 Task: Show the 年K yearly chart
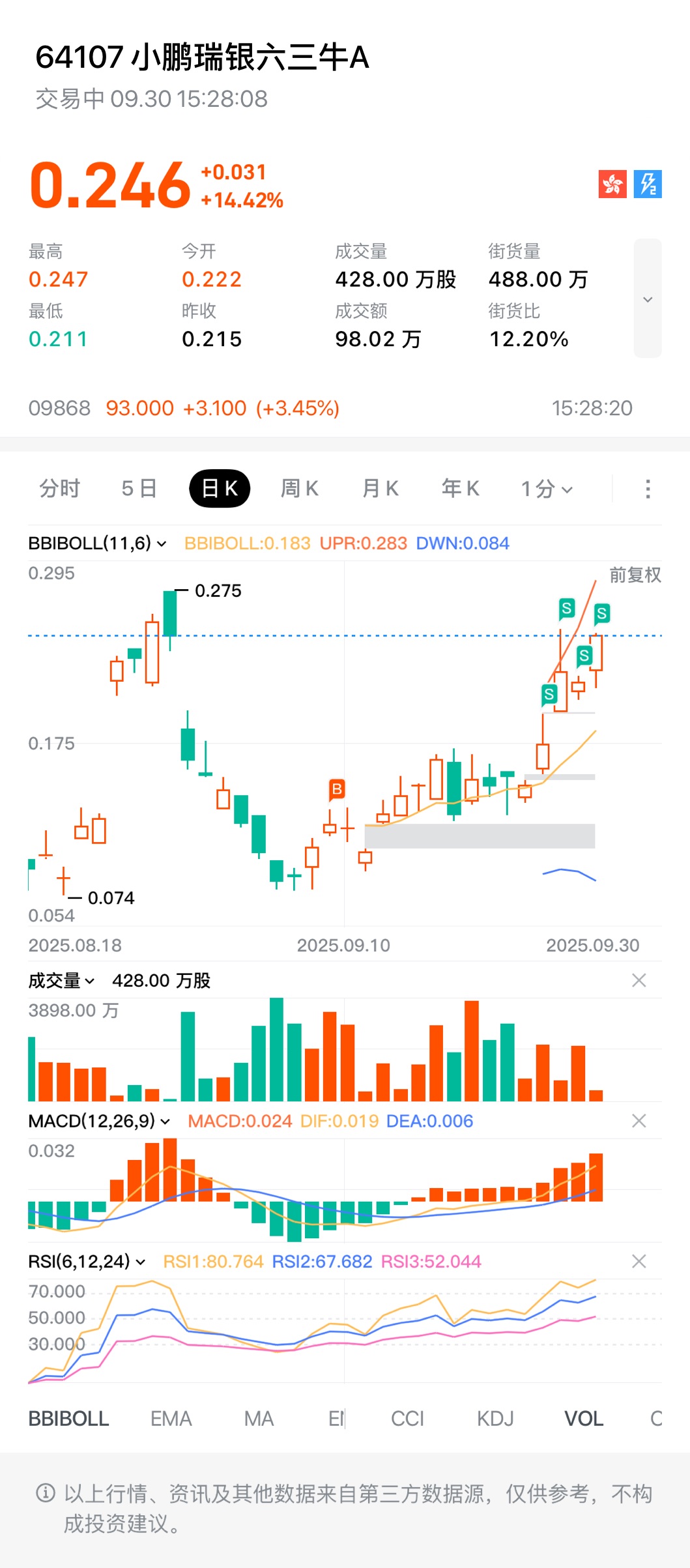click(x=460, y=488)
